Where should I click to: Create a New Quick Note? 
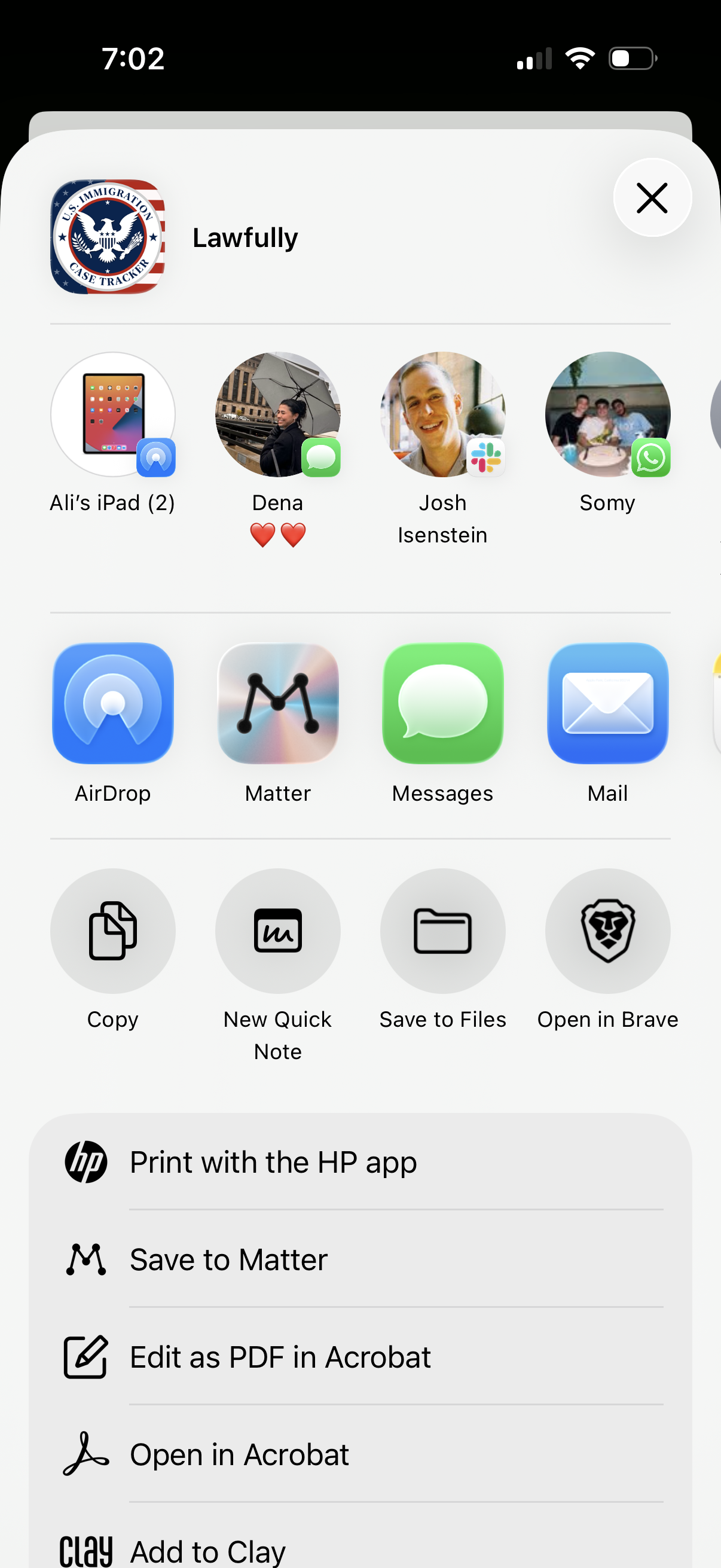coord(278,931)
